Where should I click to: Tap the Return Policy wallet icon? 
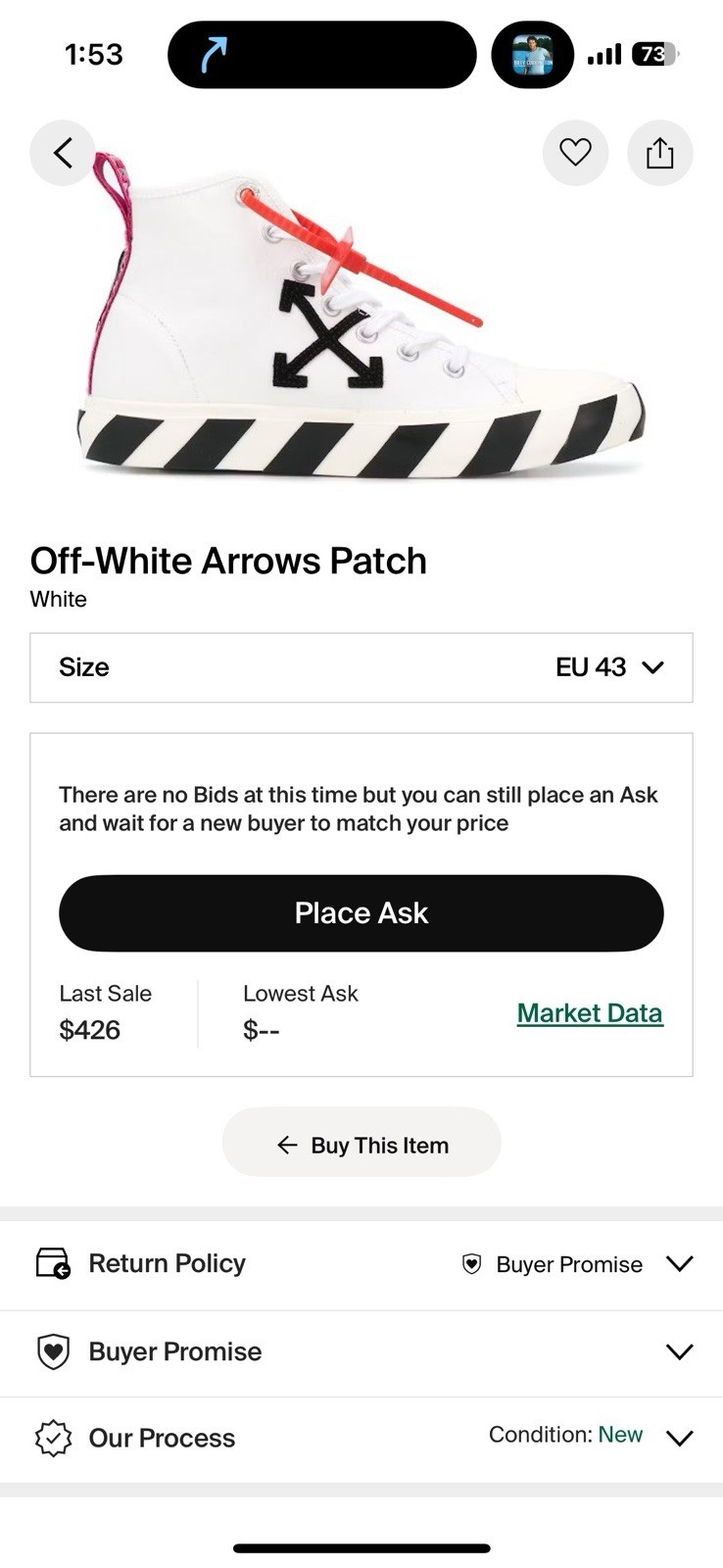point(54,1263)
